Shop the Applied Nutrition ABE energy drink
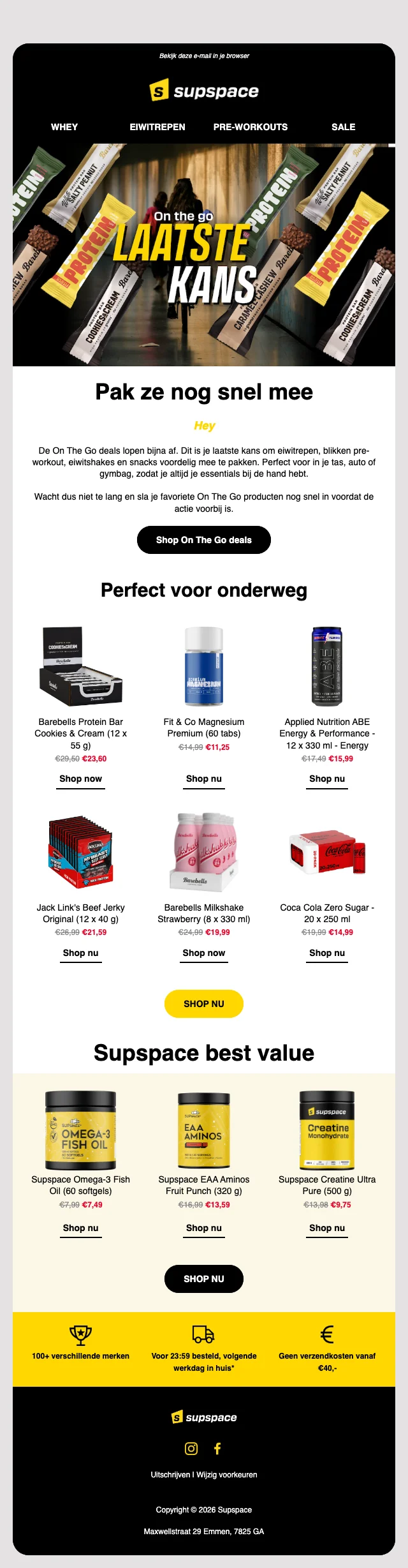408x1568 pixels. coord(327,779)
